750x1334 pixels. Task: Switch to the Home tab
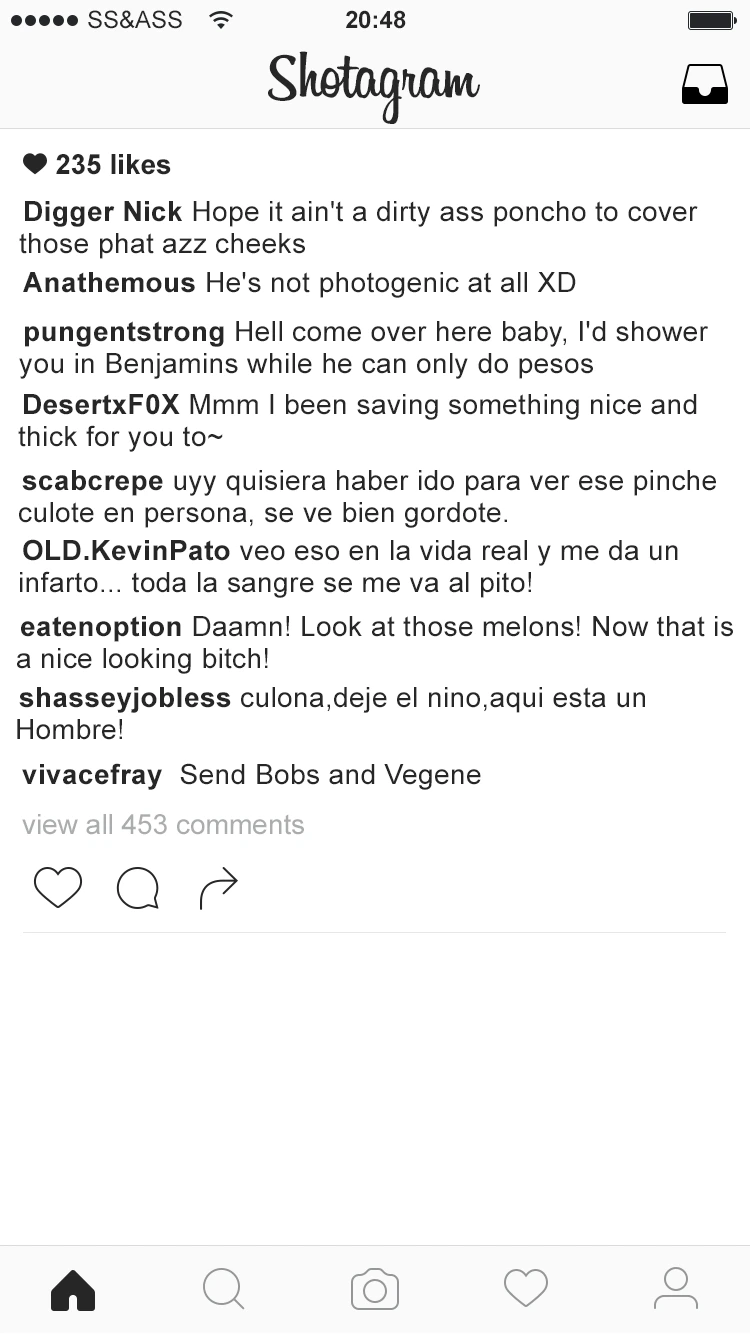pyautogui.click(x=73, y=1289)
